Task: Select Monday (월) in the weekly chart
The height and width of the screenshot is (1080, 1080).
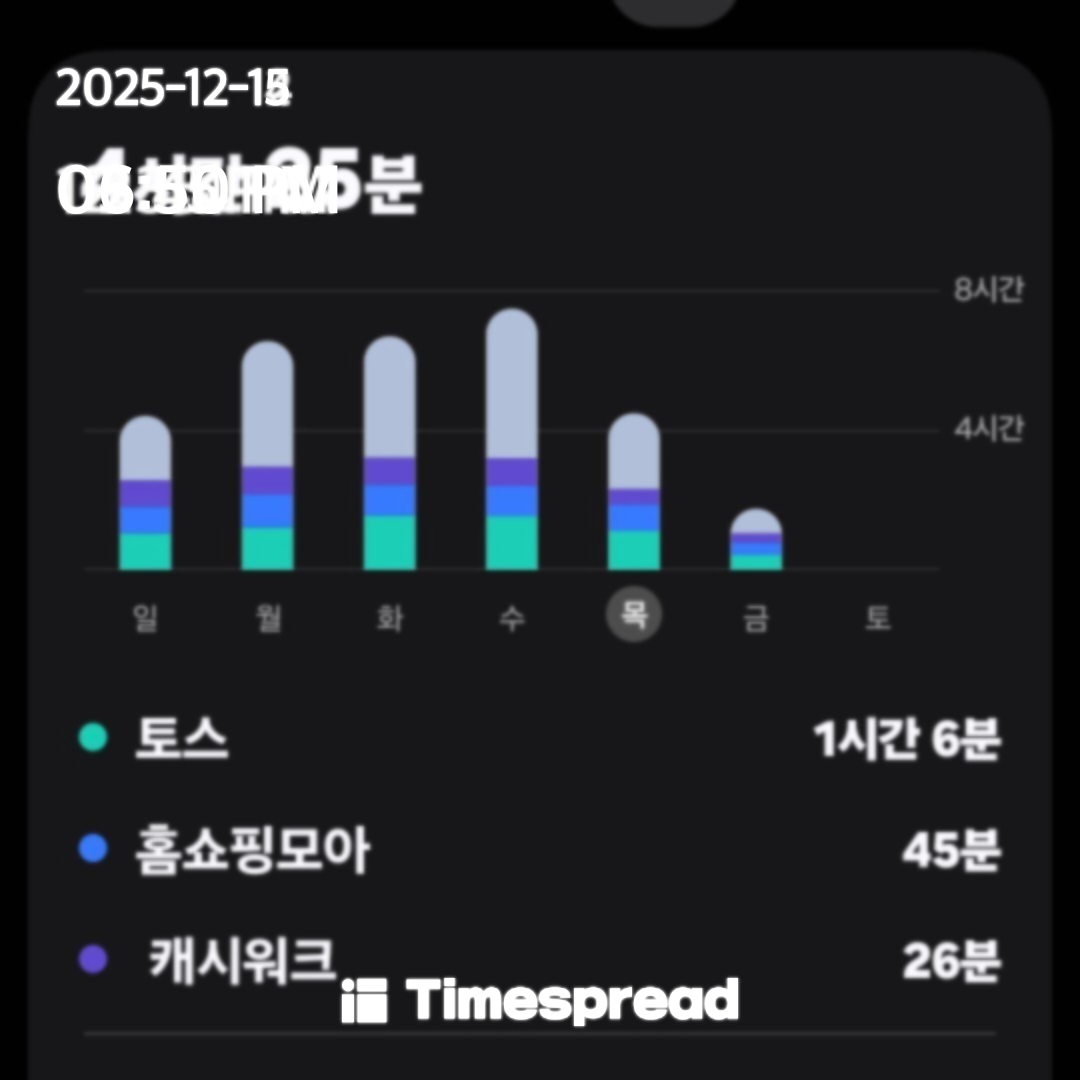Action: (267, 618)
